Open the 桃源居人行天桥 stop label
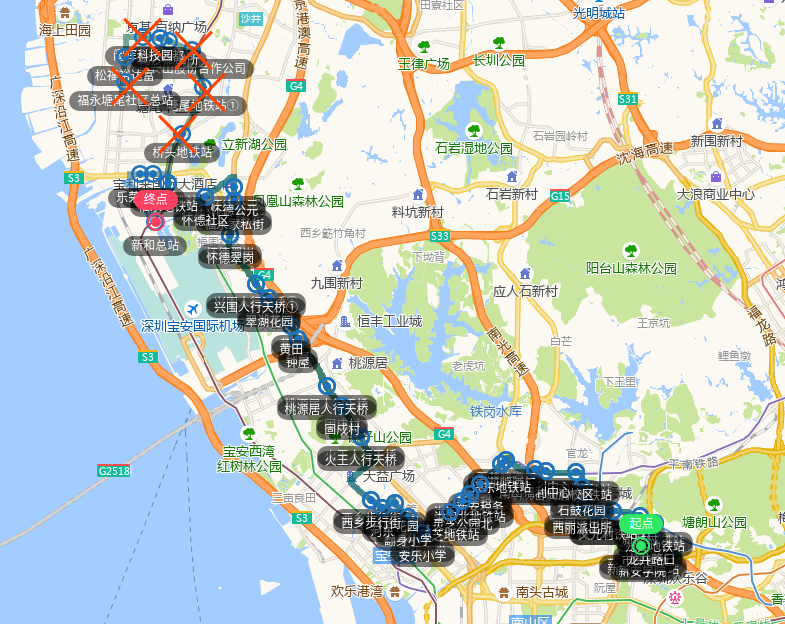785x624 pixels. (327, 408)
